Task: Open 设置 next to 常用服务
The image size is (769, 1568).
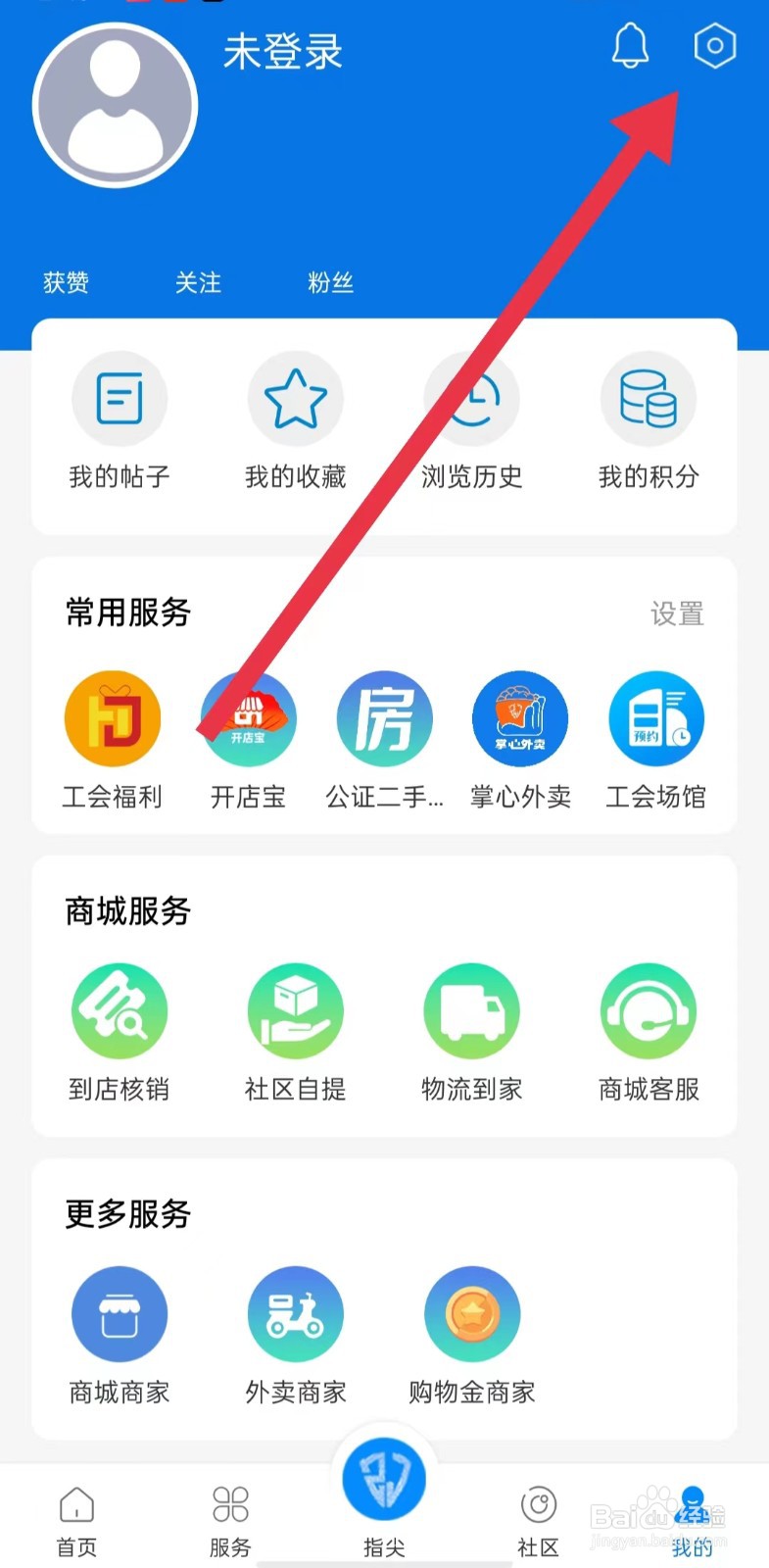Action: [678, 613]
